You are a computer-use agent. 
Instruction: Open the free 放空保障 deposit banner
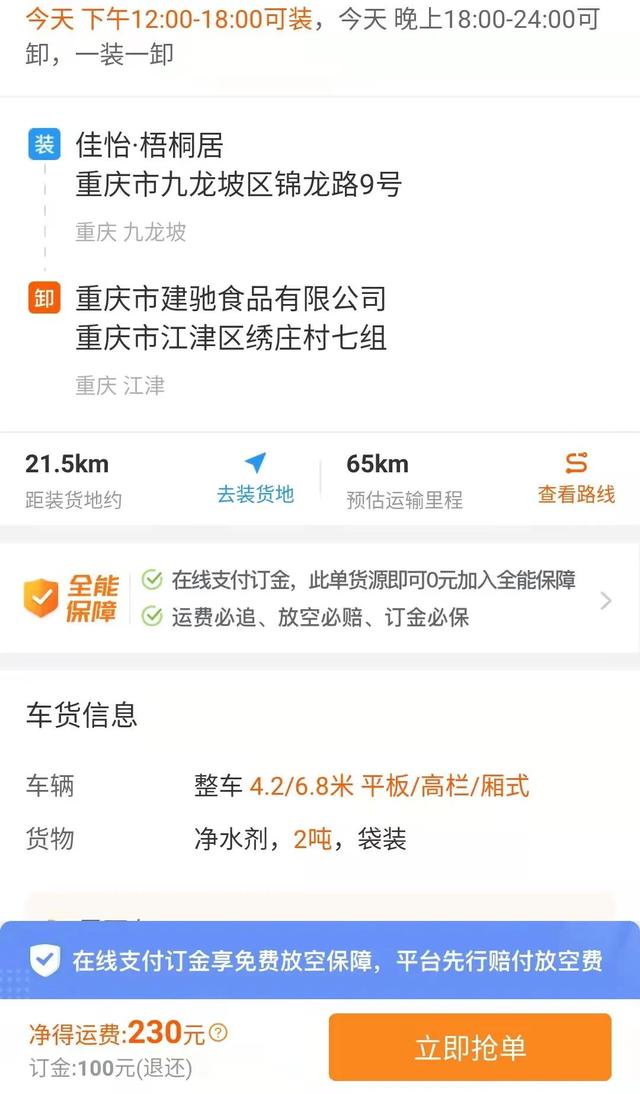pos(320,961)
